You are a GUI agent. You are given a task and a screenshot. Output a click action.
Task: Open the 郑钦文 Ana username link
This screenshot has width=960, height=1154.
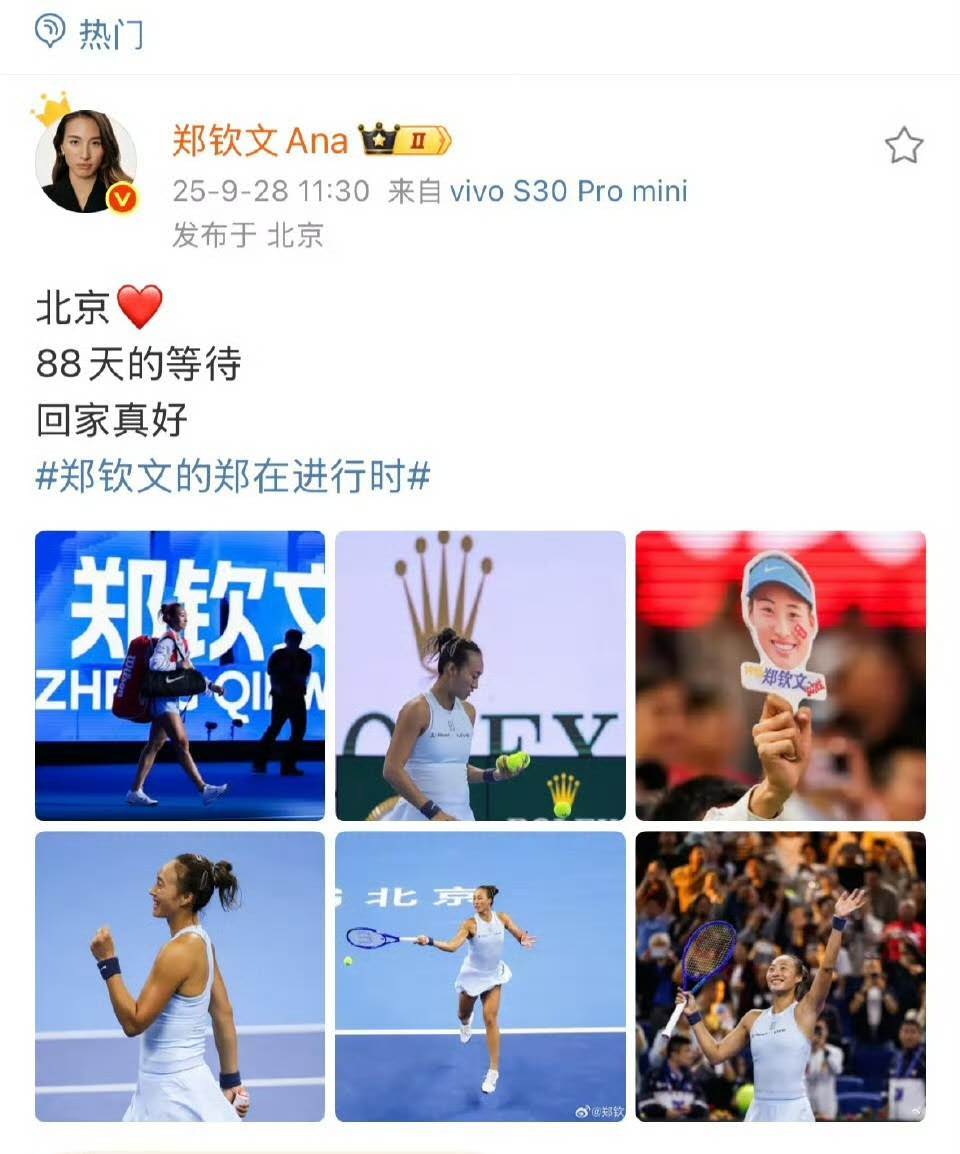coord(260,141)
